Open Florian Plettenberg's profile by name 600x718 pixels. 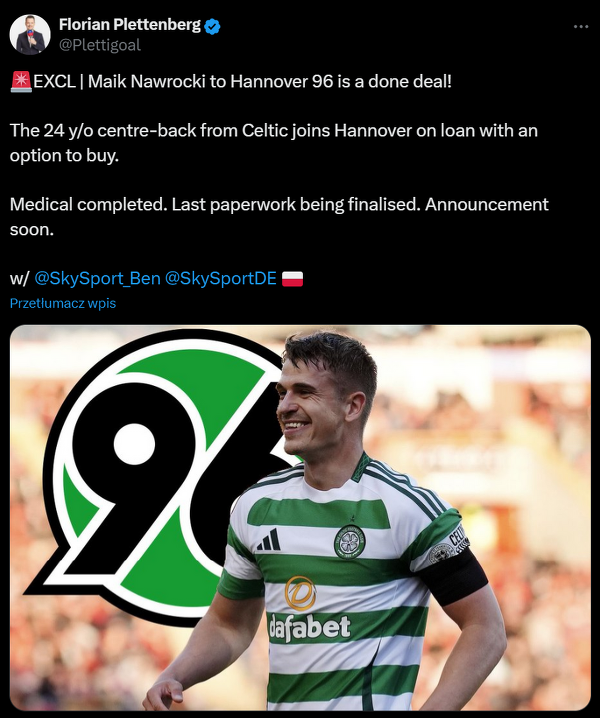130,25
